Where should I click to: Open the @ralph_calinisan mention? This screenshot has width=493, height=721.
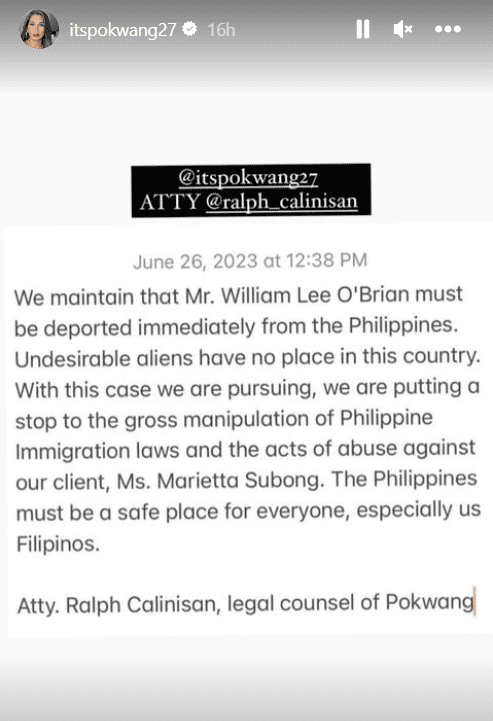click(x=281, y=202)
